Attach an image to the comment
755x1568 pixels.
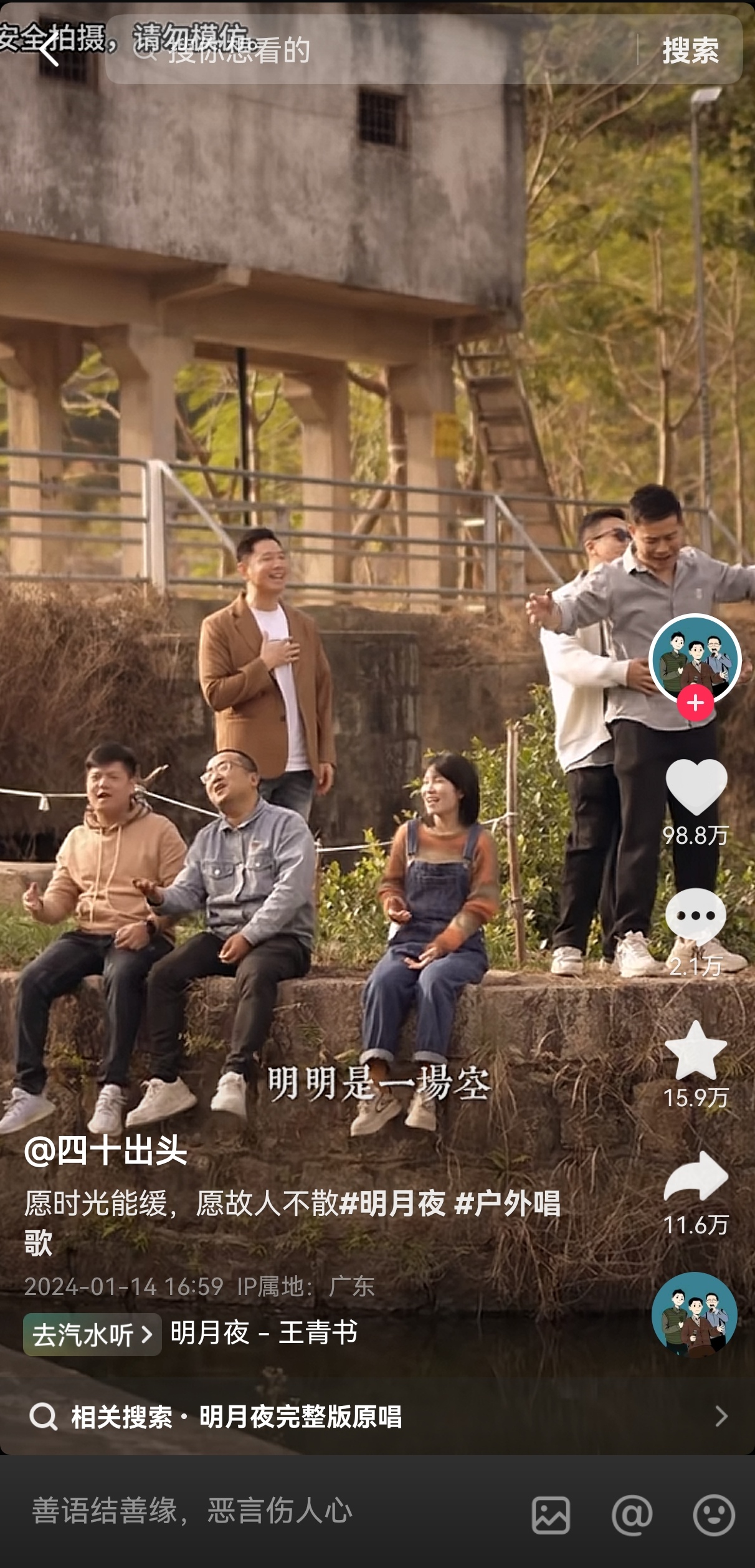coord(551,1514)
